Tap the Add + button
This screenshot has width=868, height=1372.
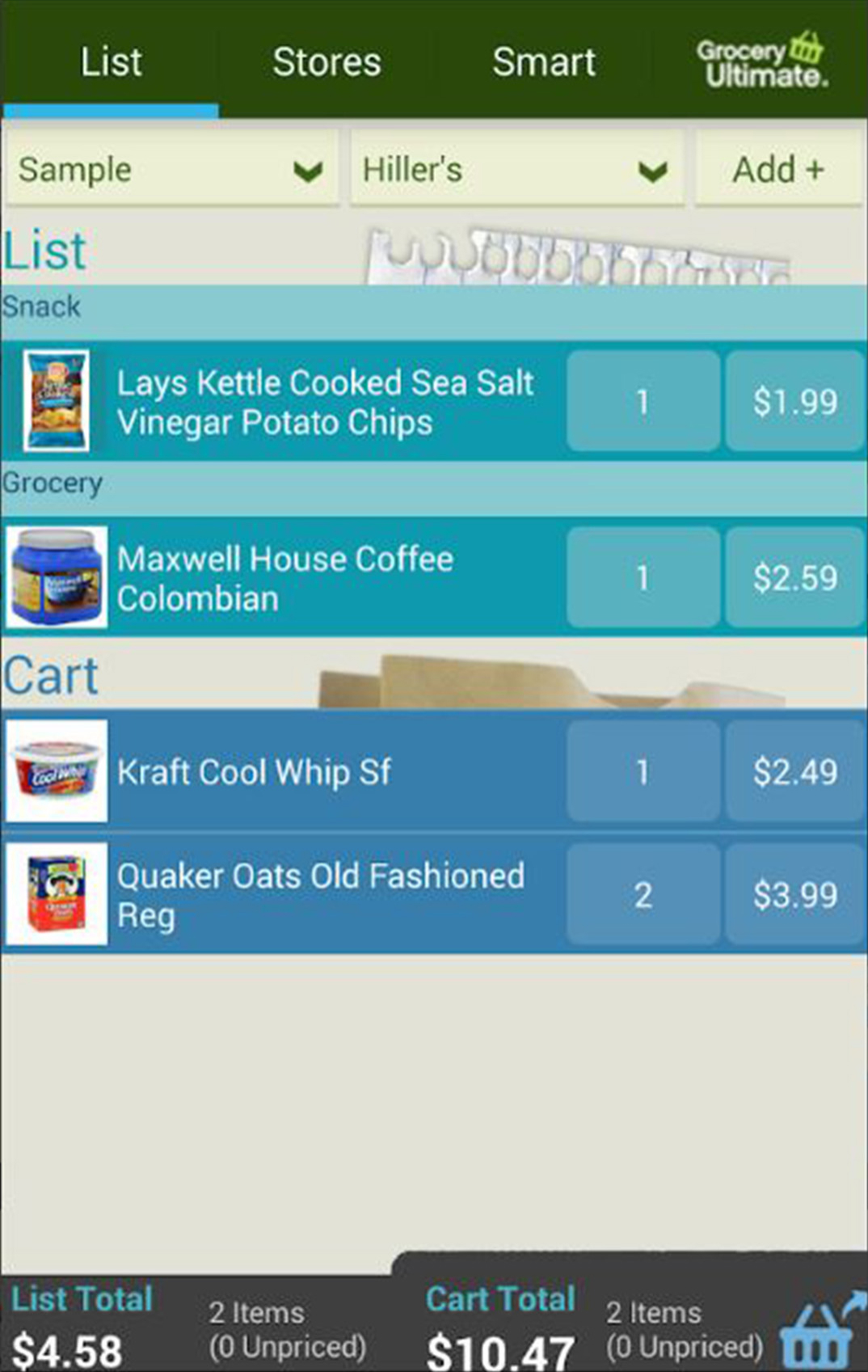[x=777, y=171]
